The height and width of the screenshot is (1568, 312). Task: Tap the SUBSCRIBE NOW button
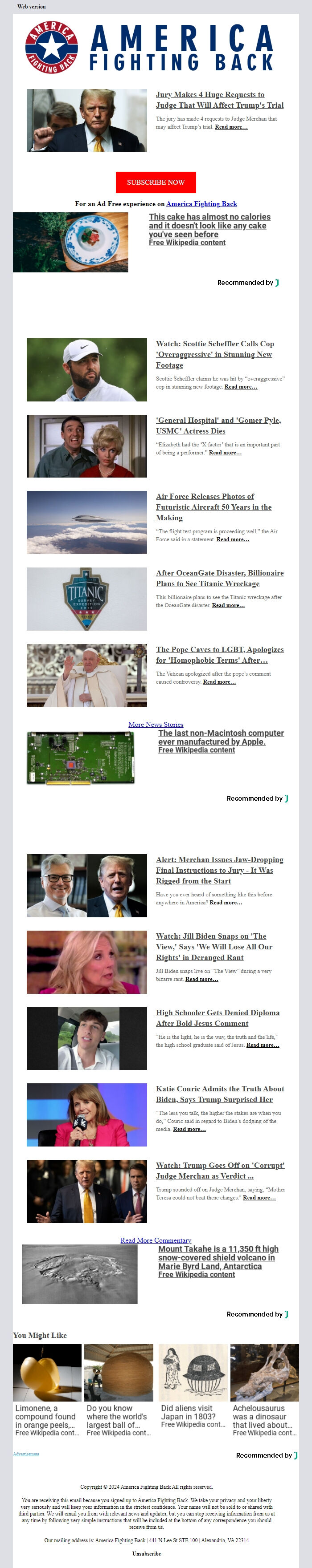pyautogui.click(x=156, y=182)
